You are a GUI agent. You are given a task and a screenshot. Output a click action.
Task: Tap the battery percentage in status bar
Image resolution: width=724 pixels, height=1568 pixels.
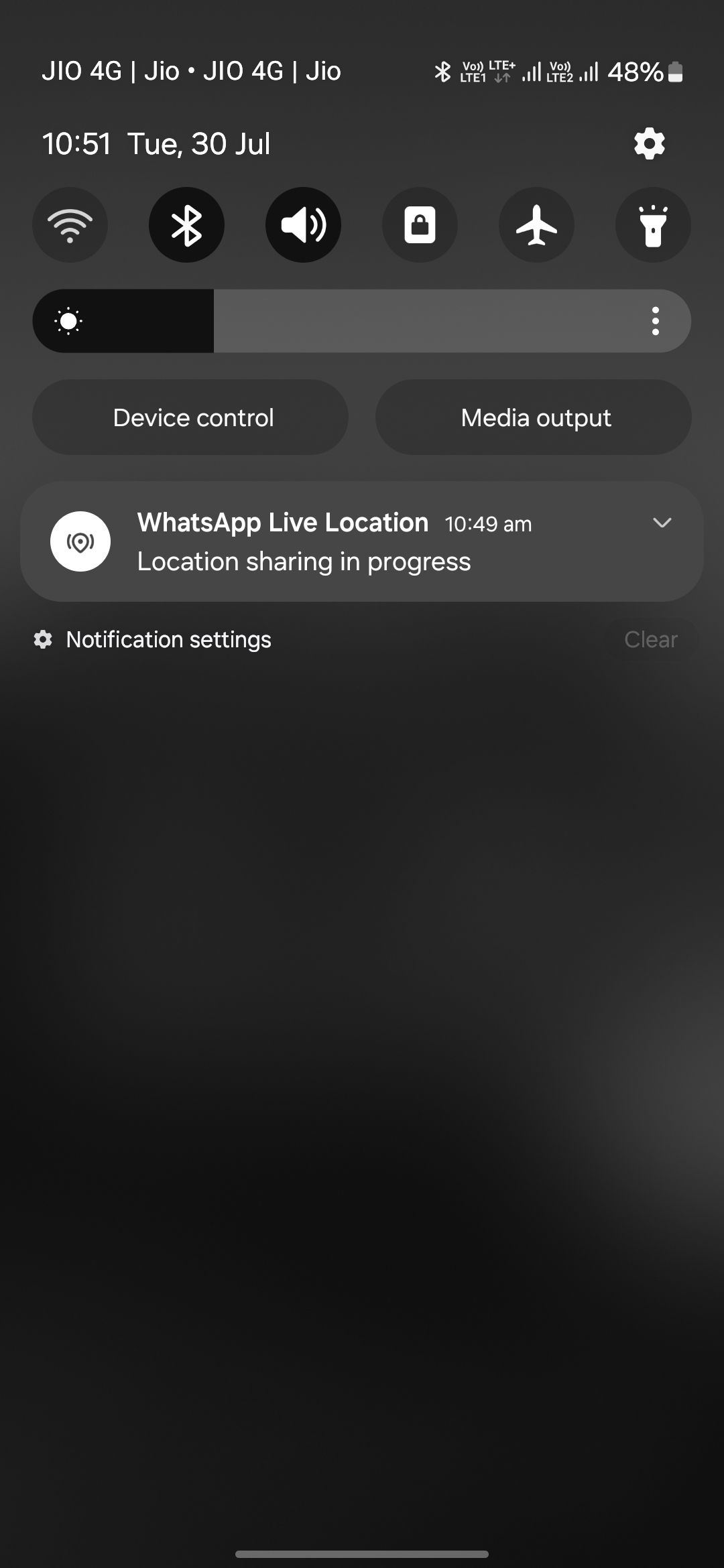point(636,72)
